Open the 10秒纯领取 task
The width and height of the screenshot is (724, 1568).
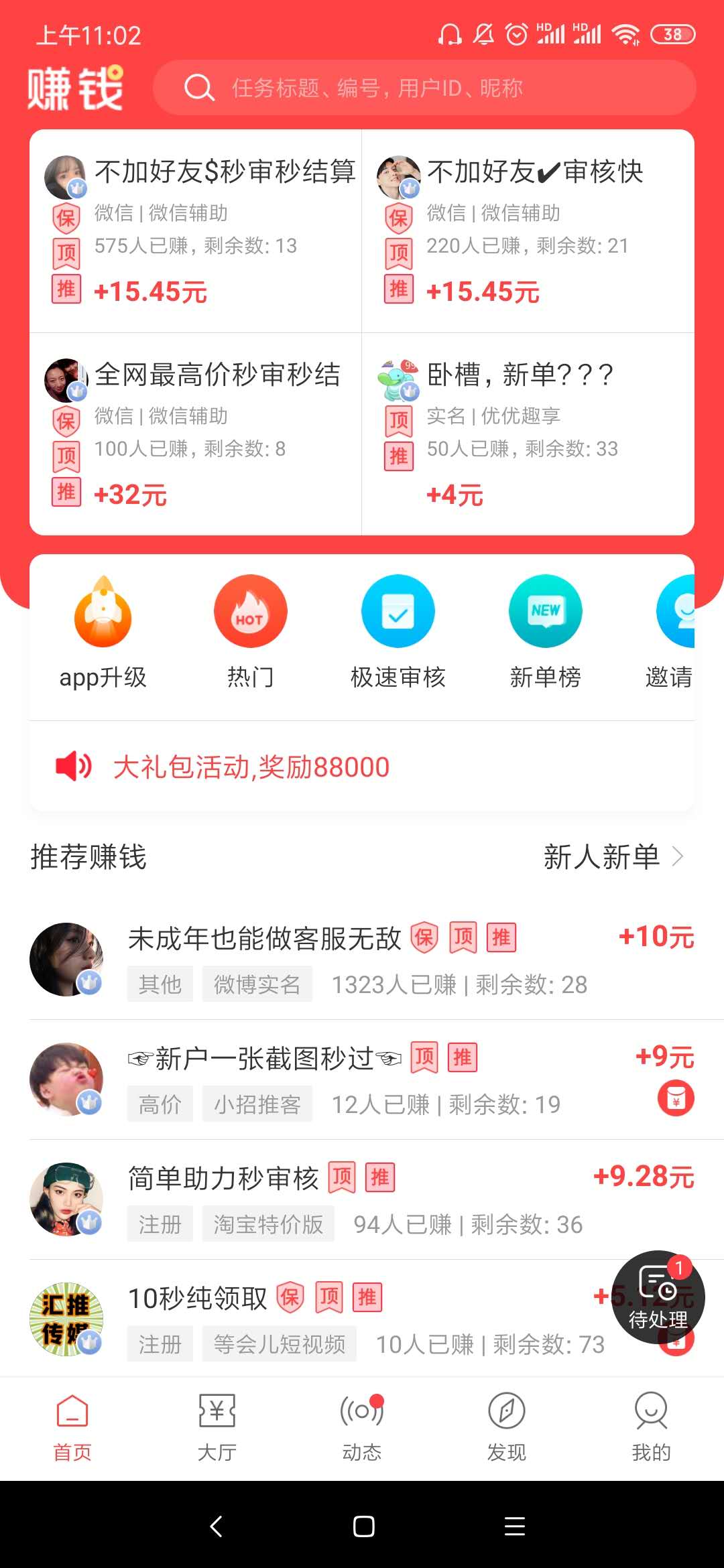click(335, 1319)
